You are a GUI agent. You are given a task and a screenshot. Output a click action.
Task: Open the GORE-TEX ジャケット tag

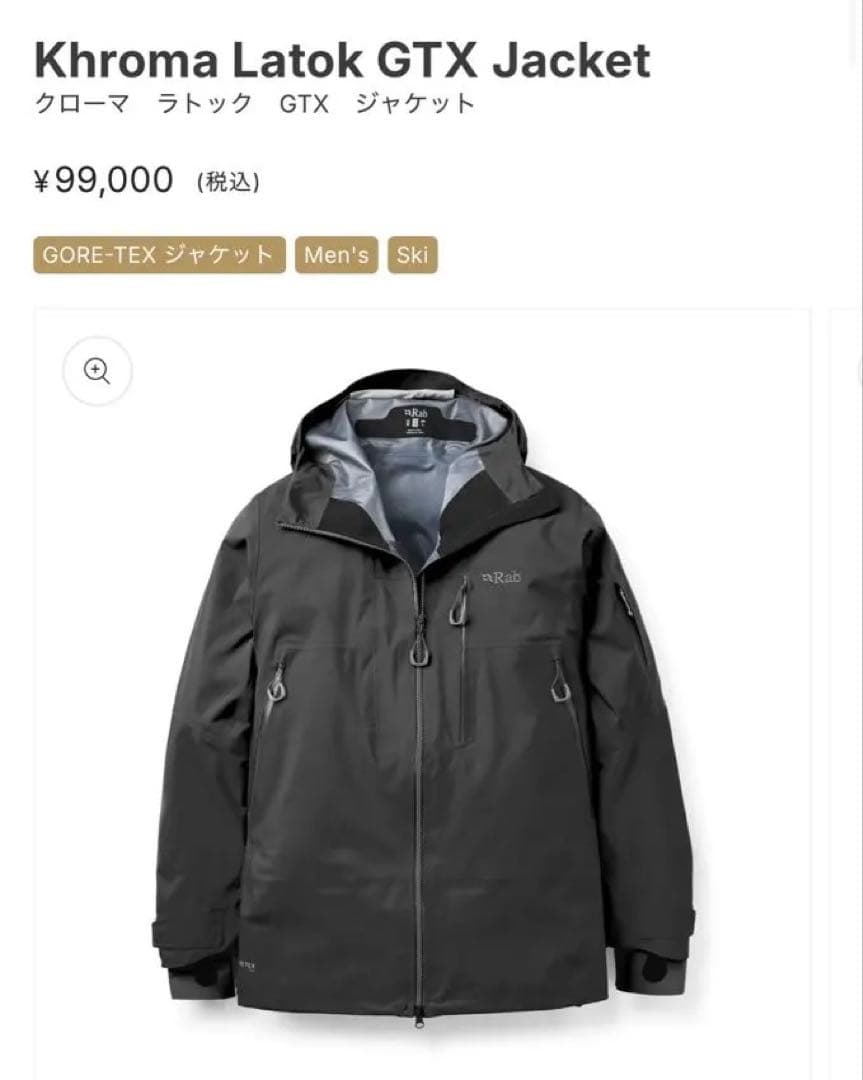[159, 255]
